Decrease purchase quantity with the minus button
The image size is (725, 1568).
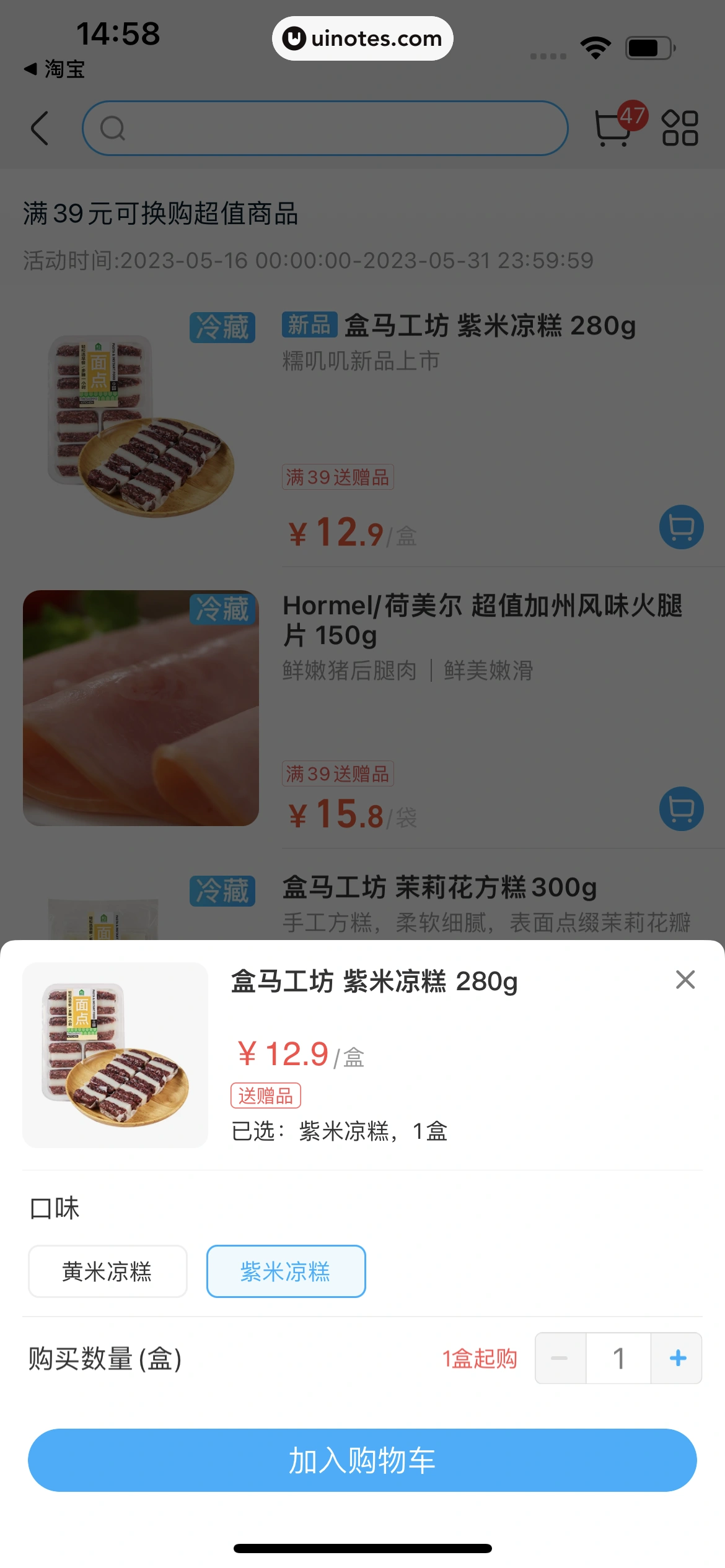point(560,1358)
